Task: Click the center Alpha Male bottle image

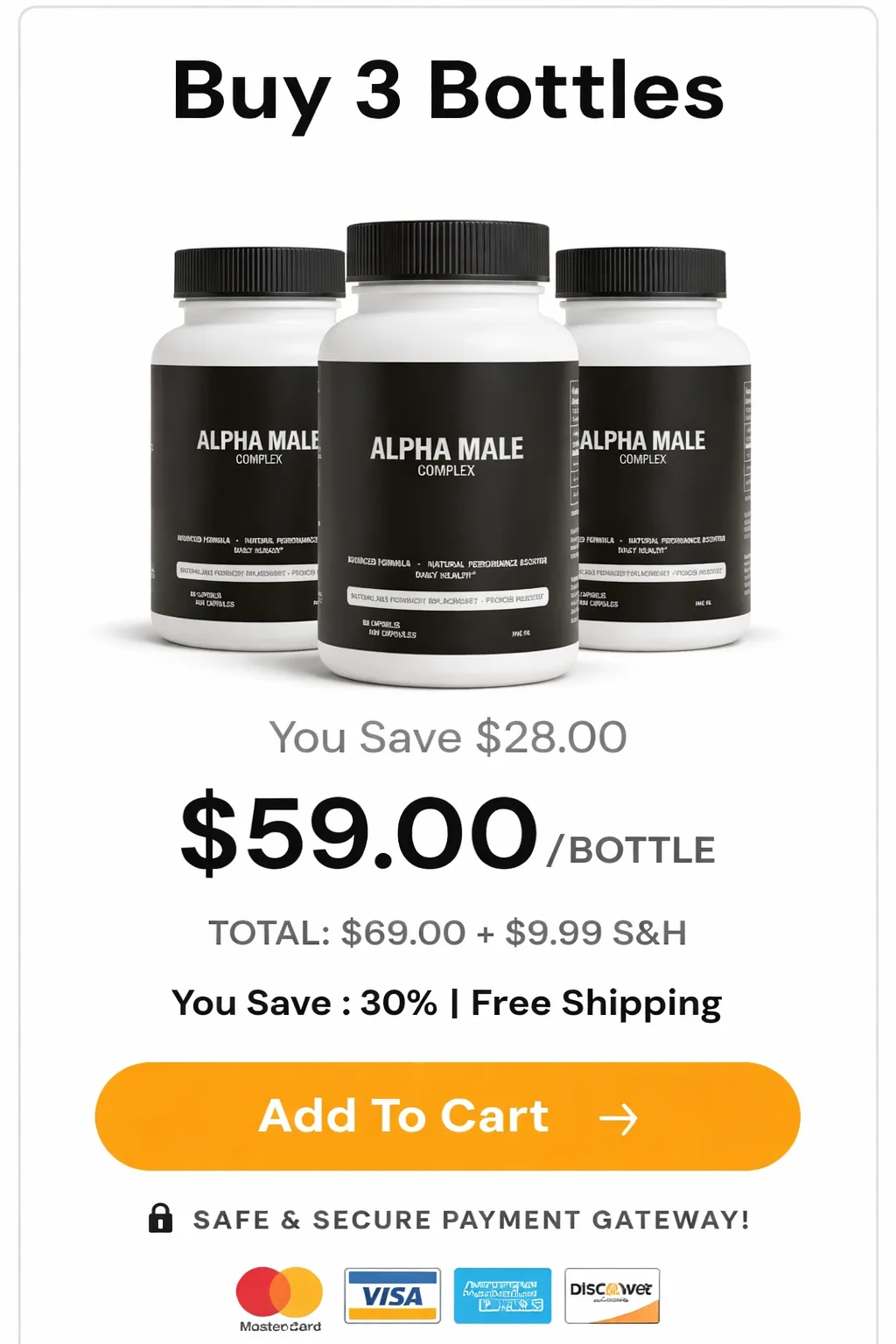Action: (448, 455)
